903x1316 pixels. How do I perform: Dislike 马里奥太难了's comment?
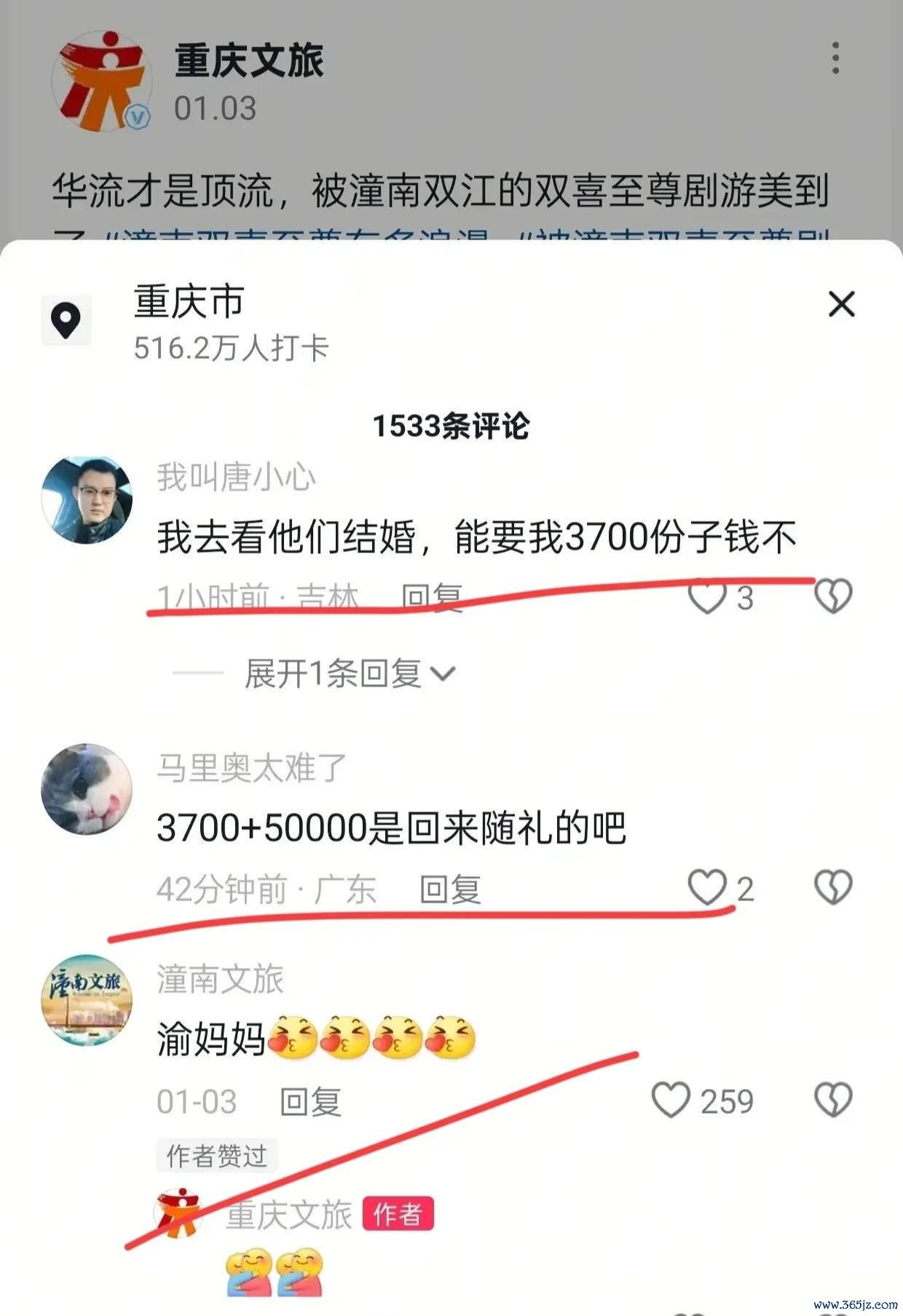[x=832, y=887]
